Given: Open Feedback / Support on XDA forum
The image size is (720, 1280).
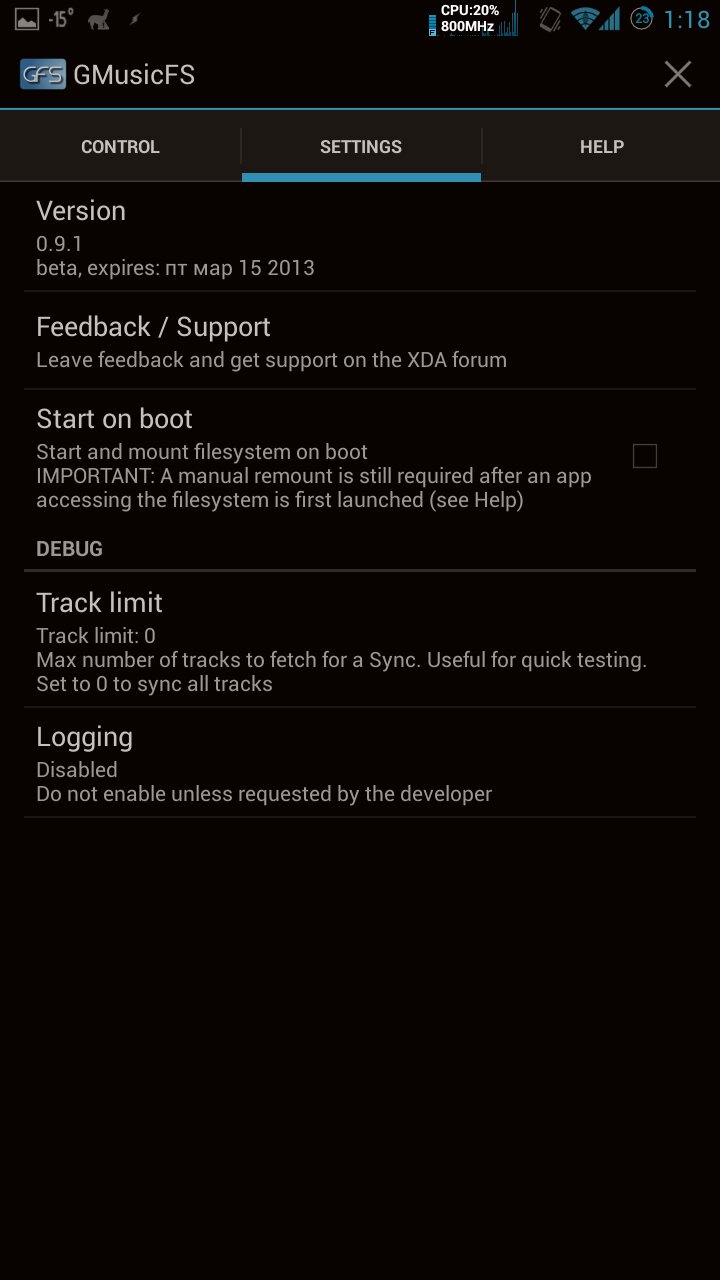Looking at the screenshot, I should (x=360, y=341).
